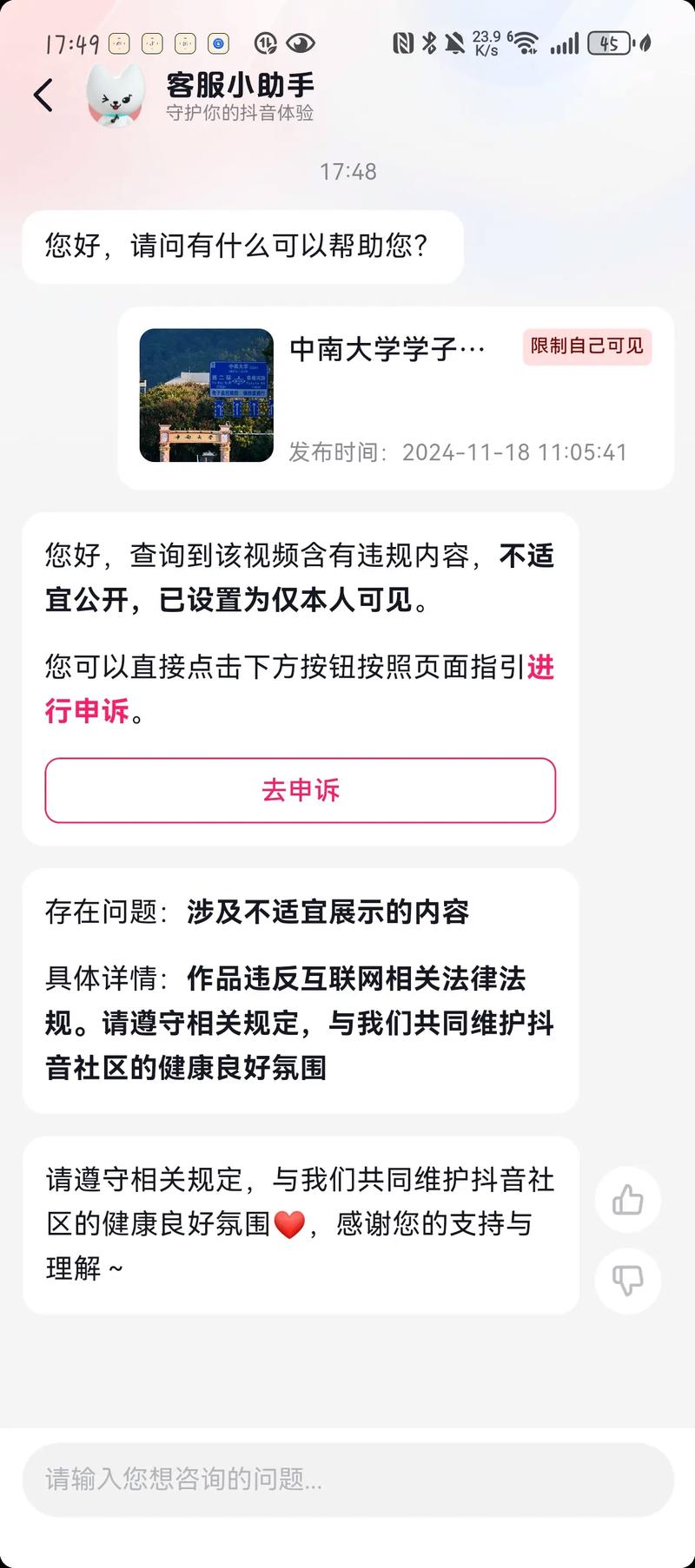Give a thumbs down to the reply
This screenshot has width=695, height=1568.
[x=627, y=1281]
